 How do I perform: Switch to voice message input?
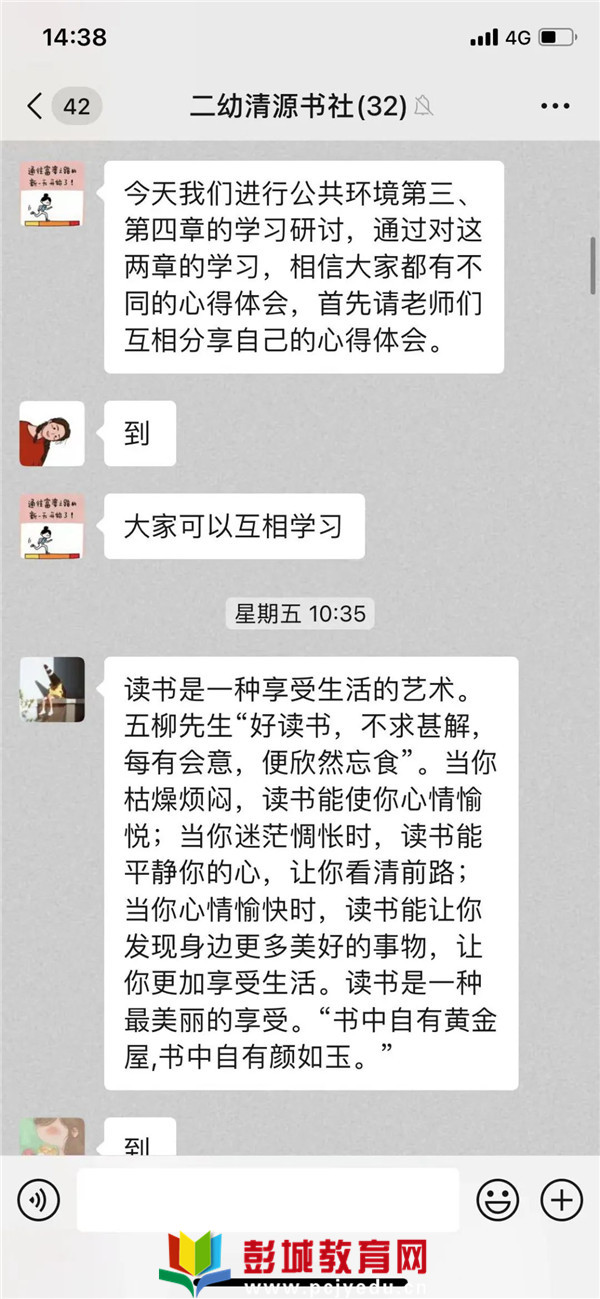(x=39, y=1198)
